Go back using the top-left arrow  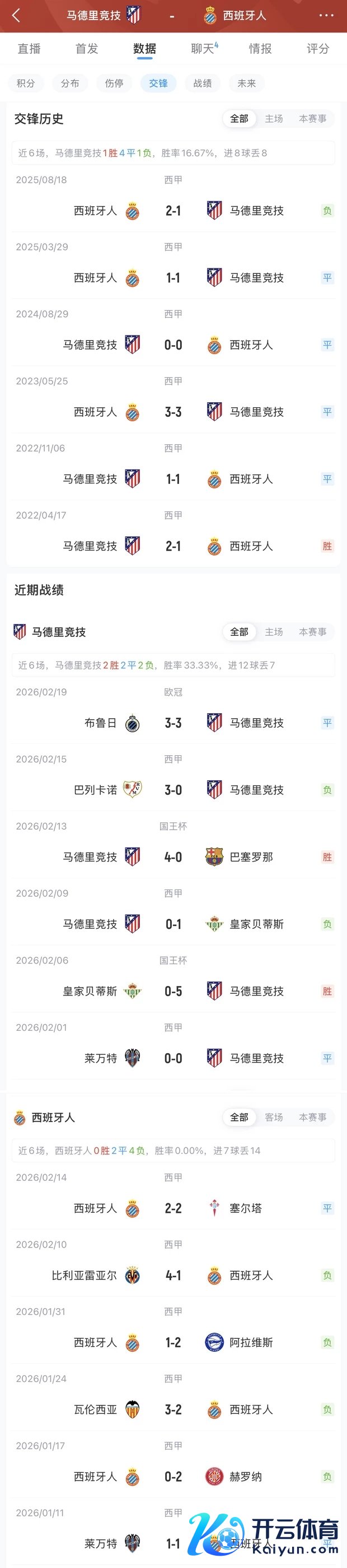[16, 16]
